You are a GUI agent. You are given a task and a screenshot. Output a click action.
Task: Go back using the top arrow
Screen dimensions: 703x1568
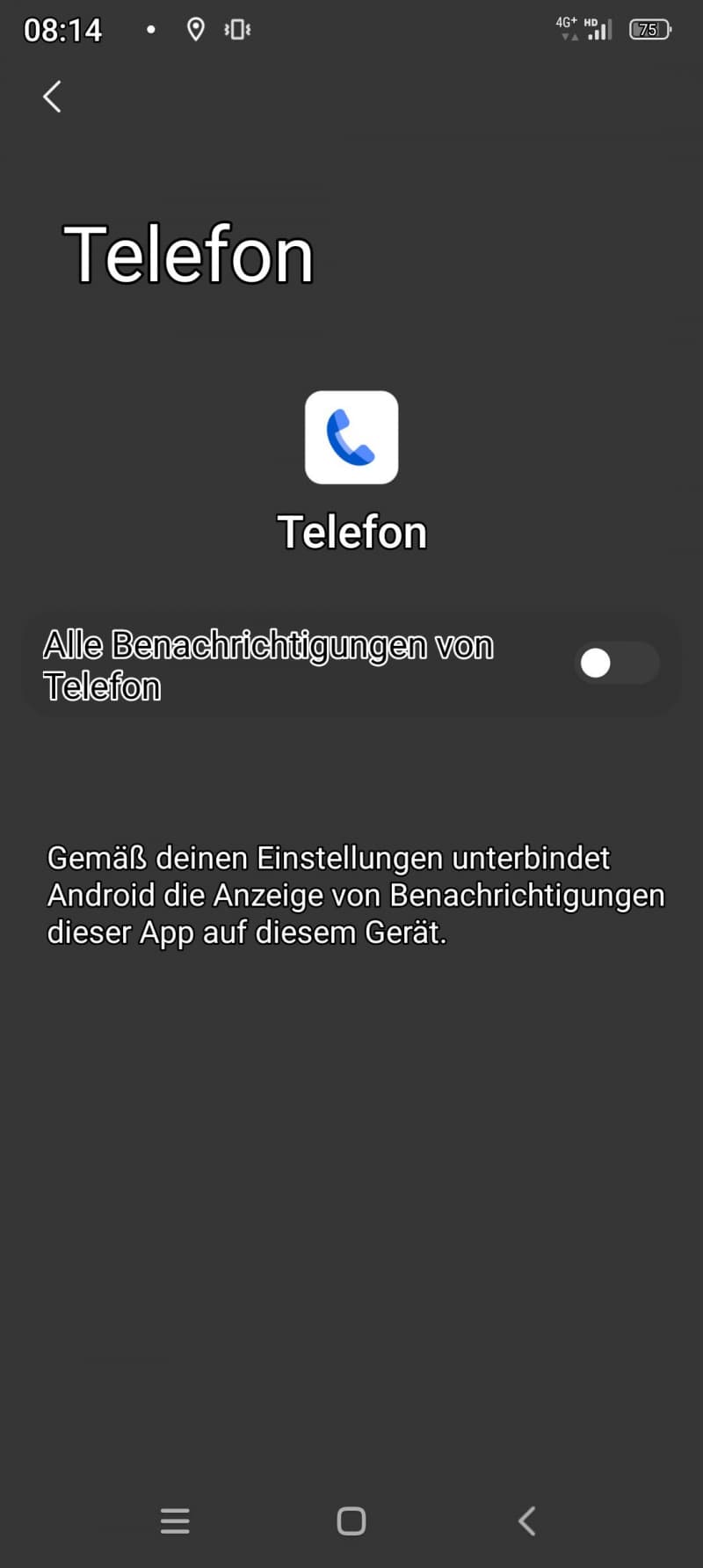click(x=53, y=97)
